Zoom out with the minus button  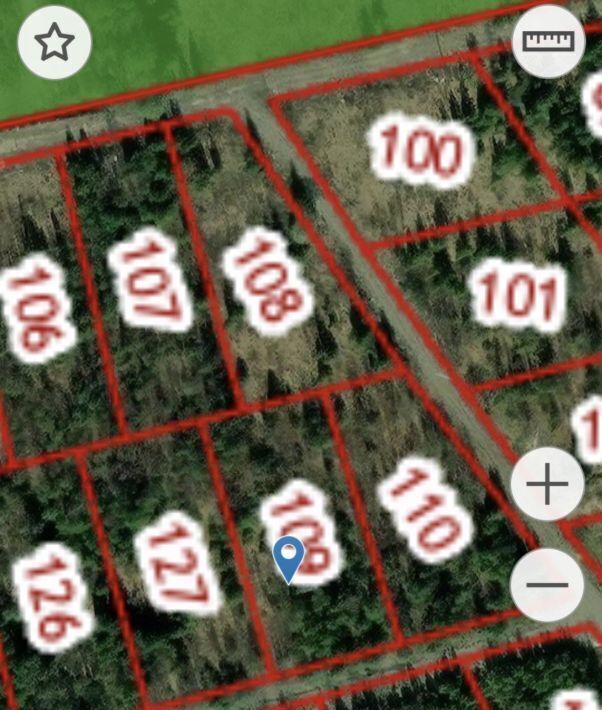[547, 585]
